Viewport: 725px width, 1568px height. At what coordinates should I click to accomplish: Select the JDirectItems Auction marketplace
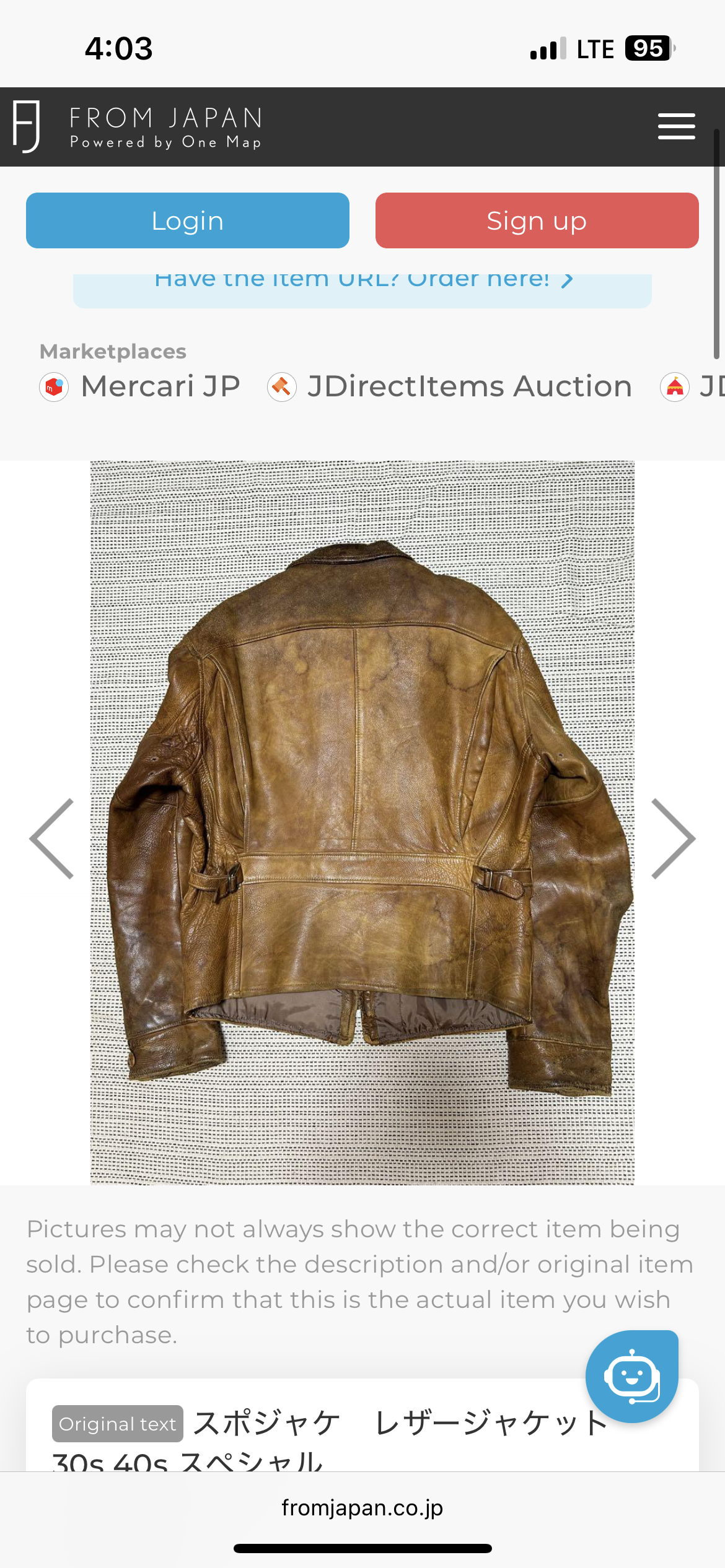pos(450,386)
